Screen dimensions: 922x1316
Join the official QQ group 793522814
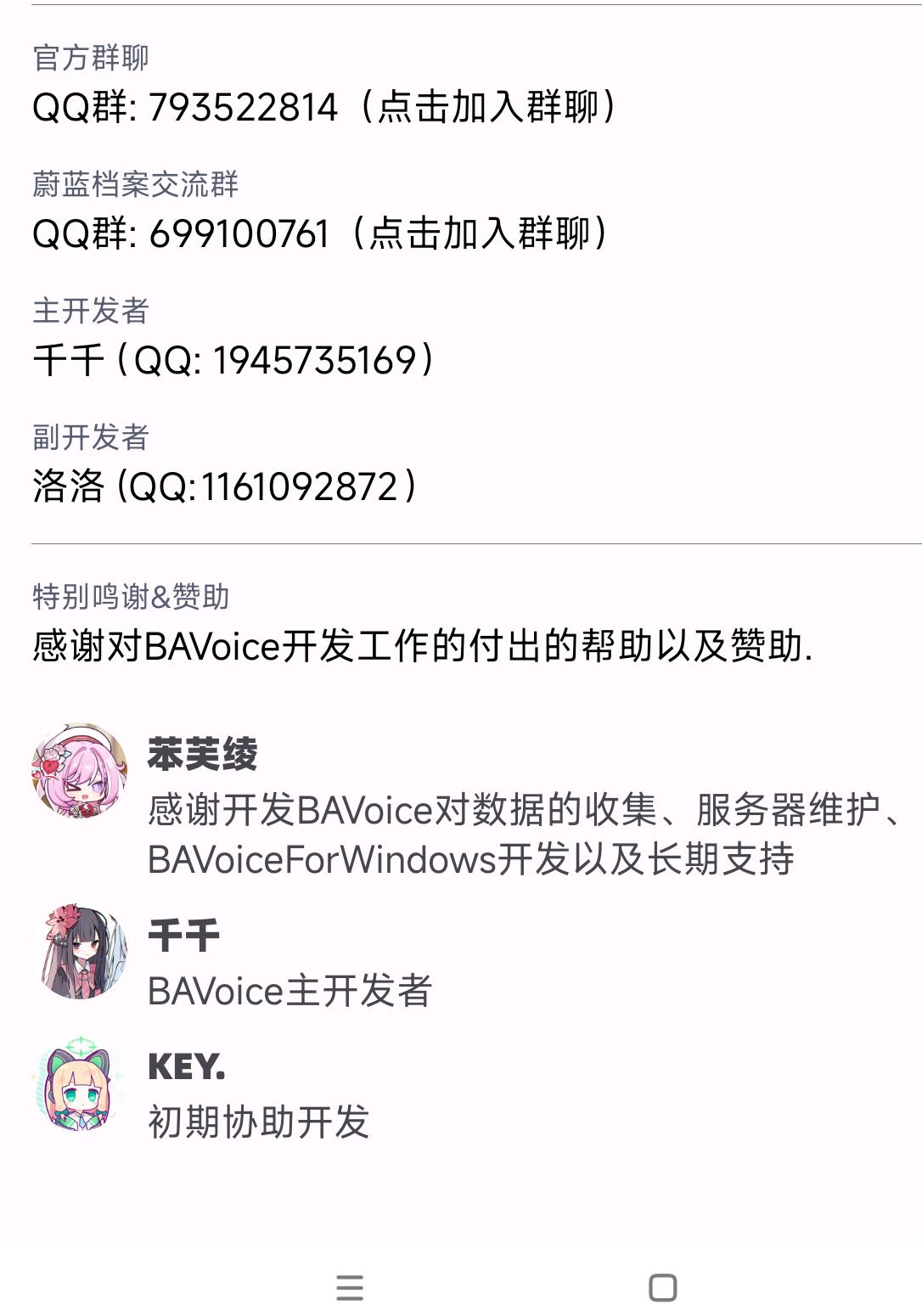[x=326, y=108]
